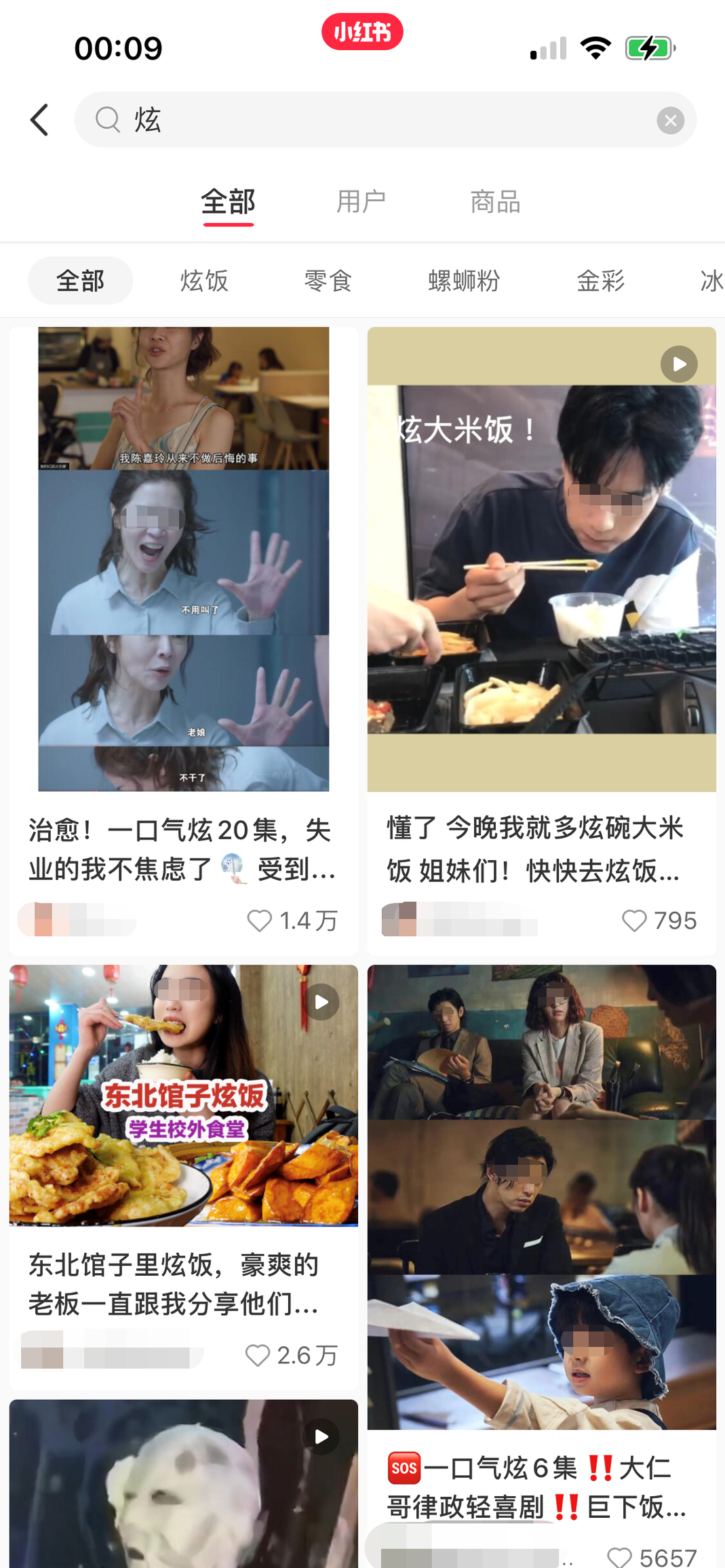
Task: Select the 全部 filter chip
Action: tap(80, 281)
